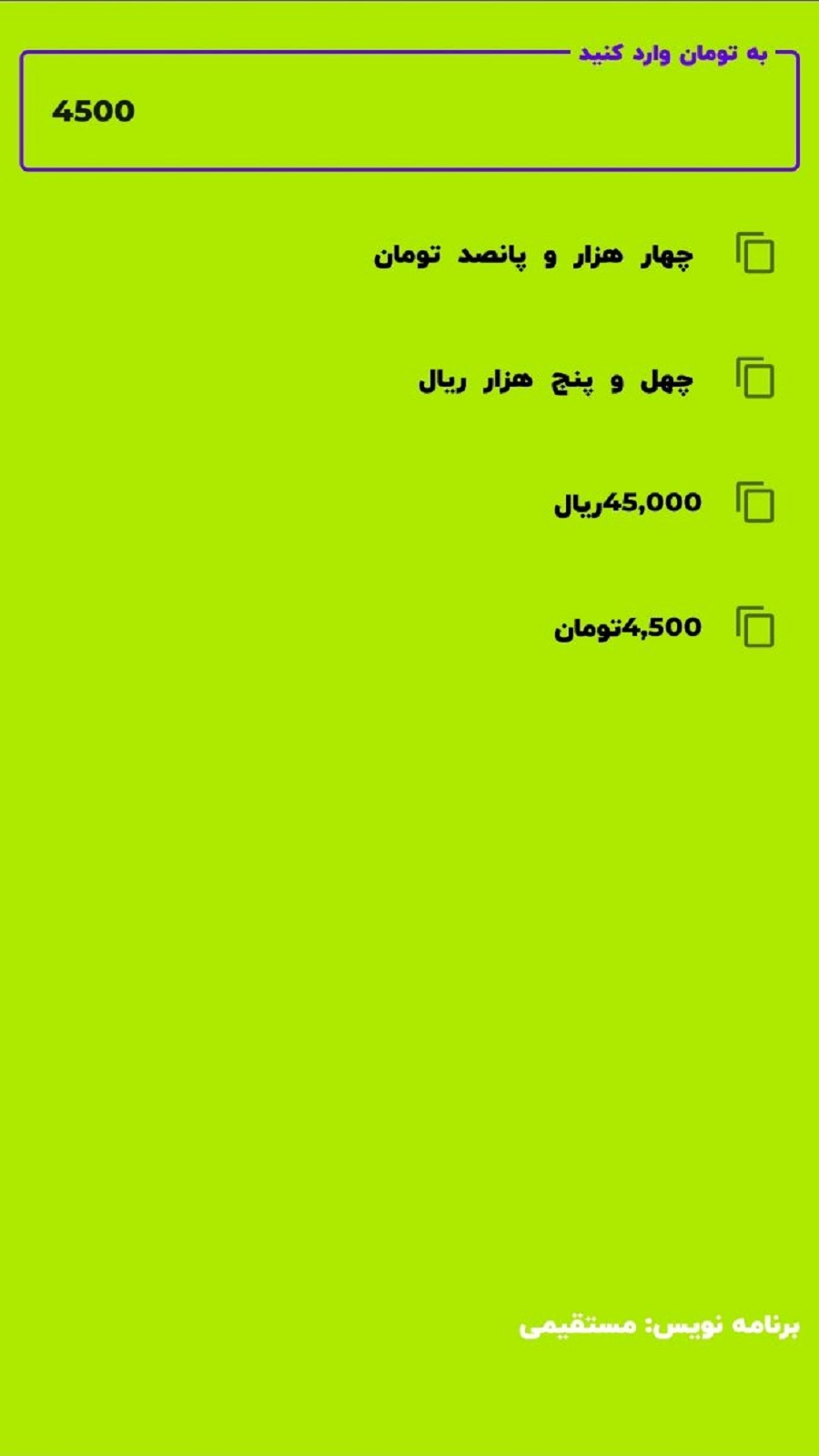819x1456 pixels.
Task: Copy the 45,000 ریال value
Action: pyautogui.click(x=754, y=502)
